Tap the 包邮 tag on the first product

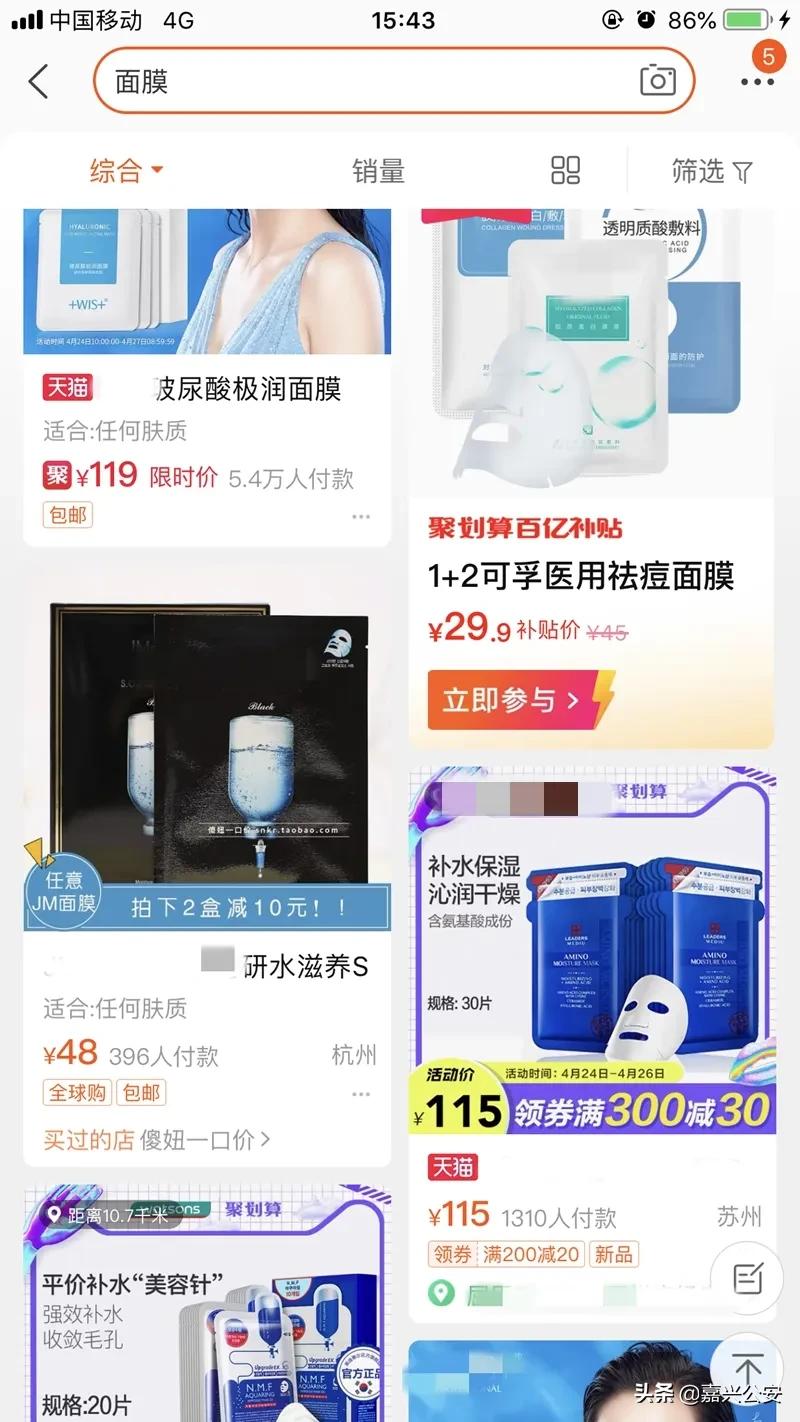pyautogui.click(x=67, y=515)
